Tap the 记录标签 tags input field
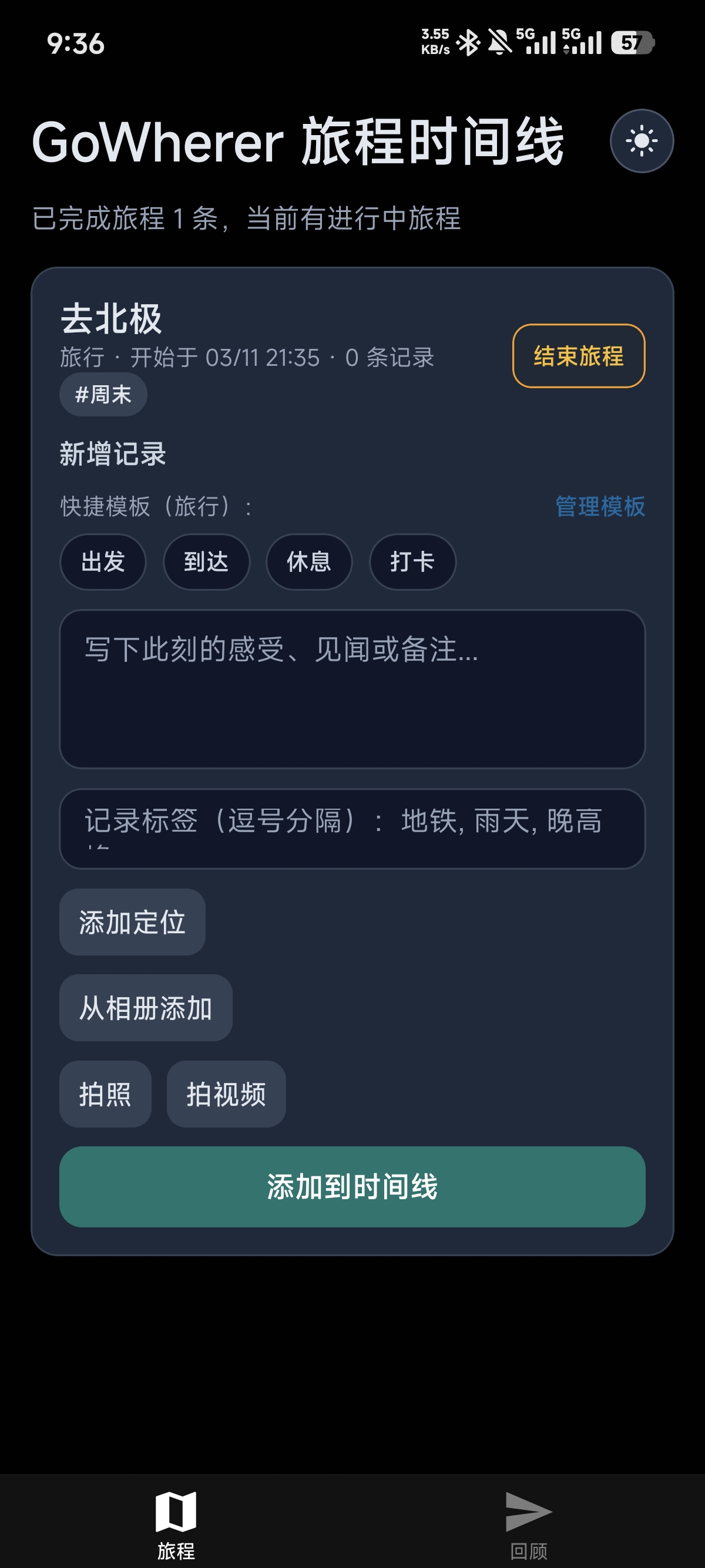 (x=352, y=828)
